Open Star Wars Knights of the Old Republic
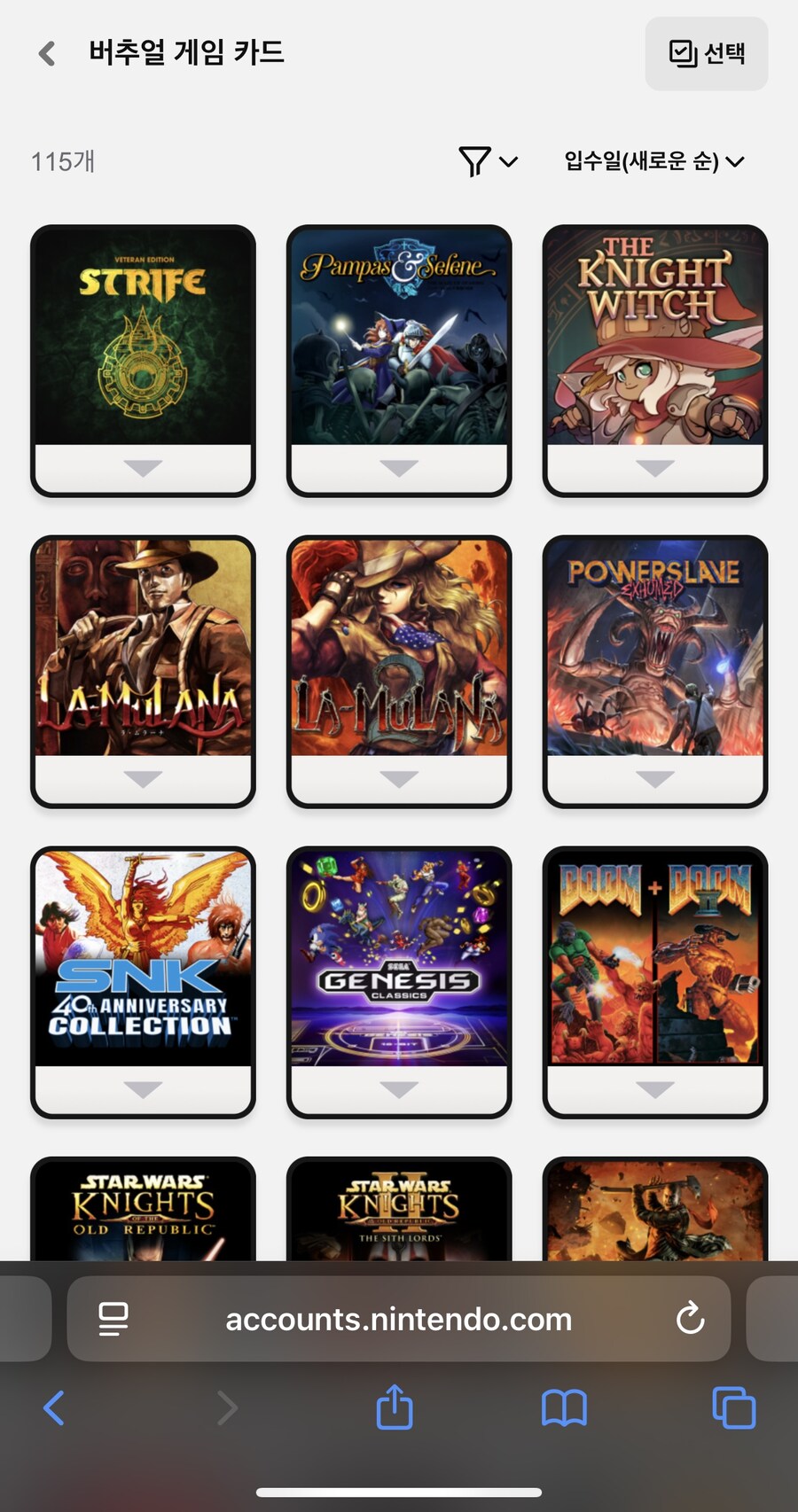Screen dimensions: 798x1512 143,1211
